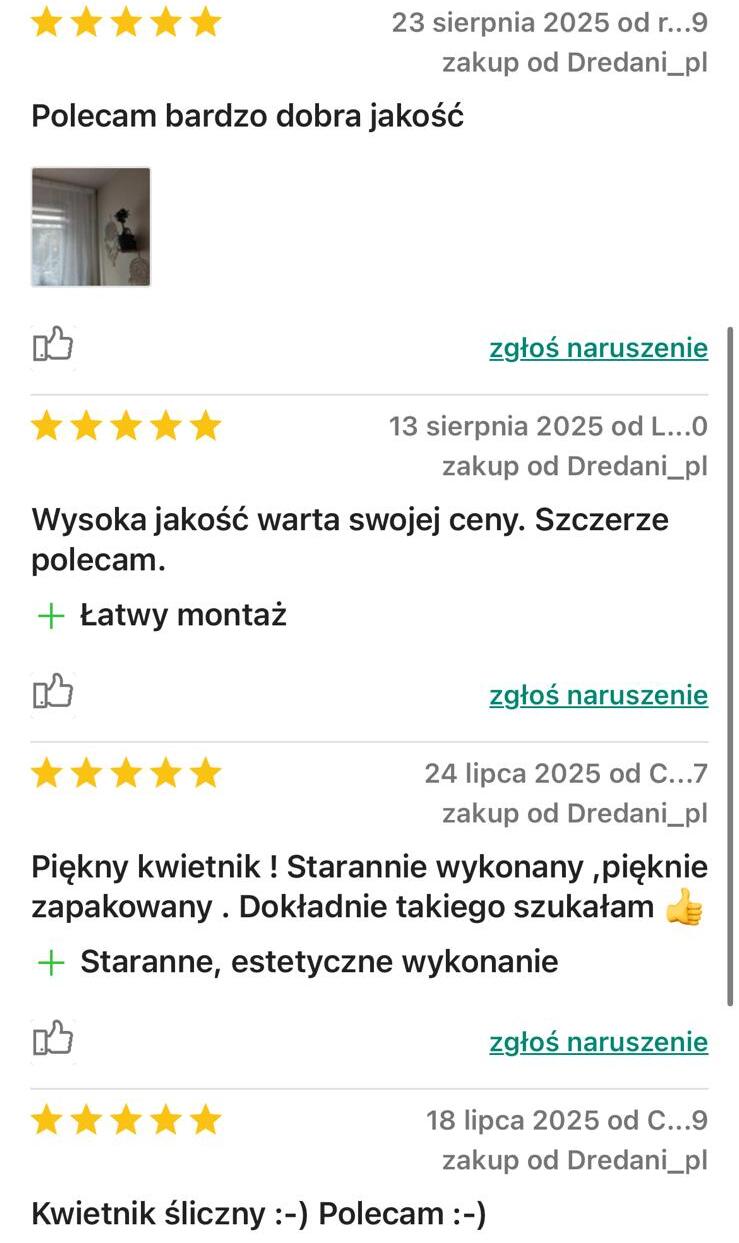The height and width of the screenshot is (1243, 739).
Task: Click the thumbs-up under the Łatwy montaż review
Action: coord(52,693)
